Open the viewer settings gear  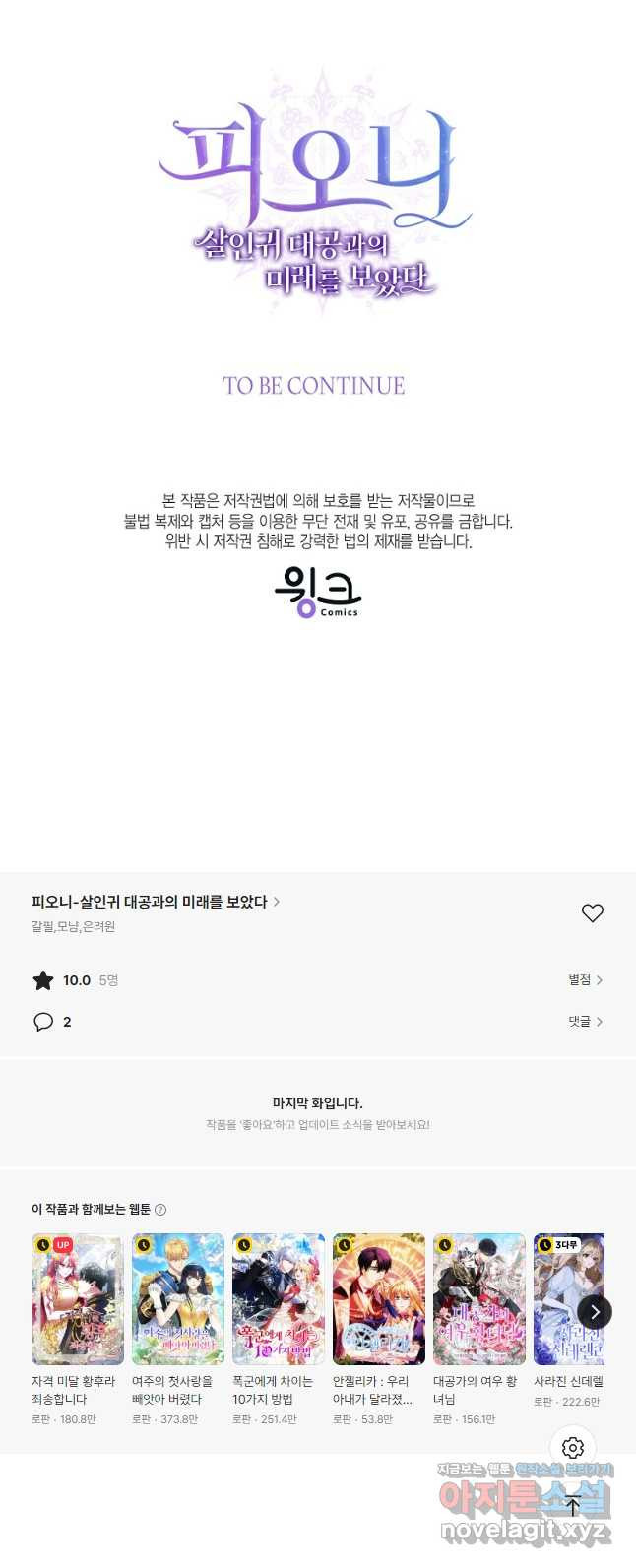573,1448
